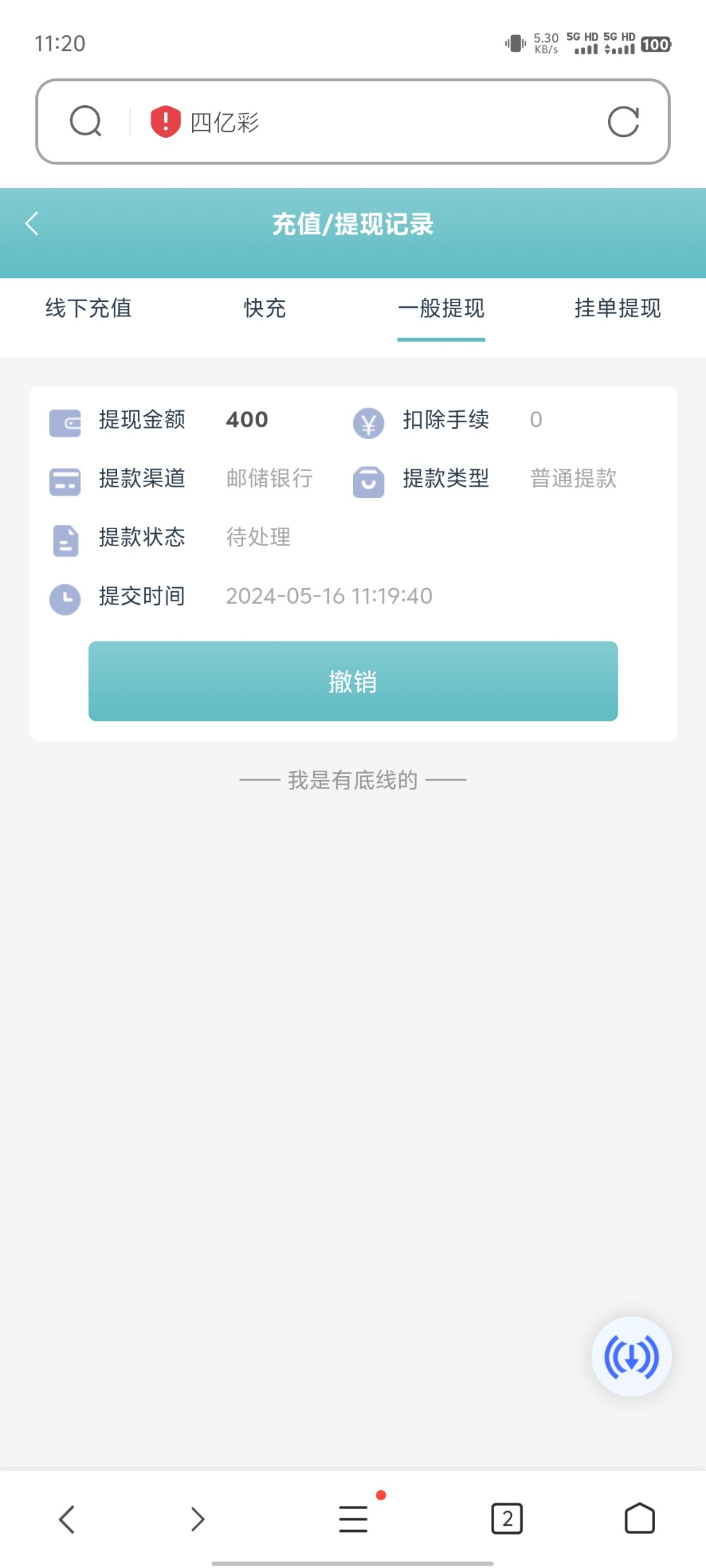Screen dimensions: 706x1568
Task: Tap the browser back arrow
Action: (x=67, y=1518)
